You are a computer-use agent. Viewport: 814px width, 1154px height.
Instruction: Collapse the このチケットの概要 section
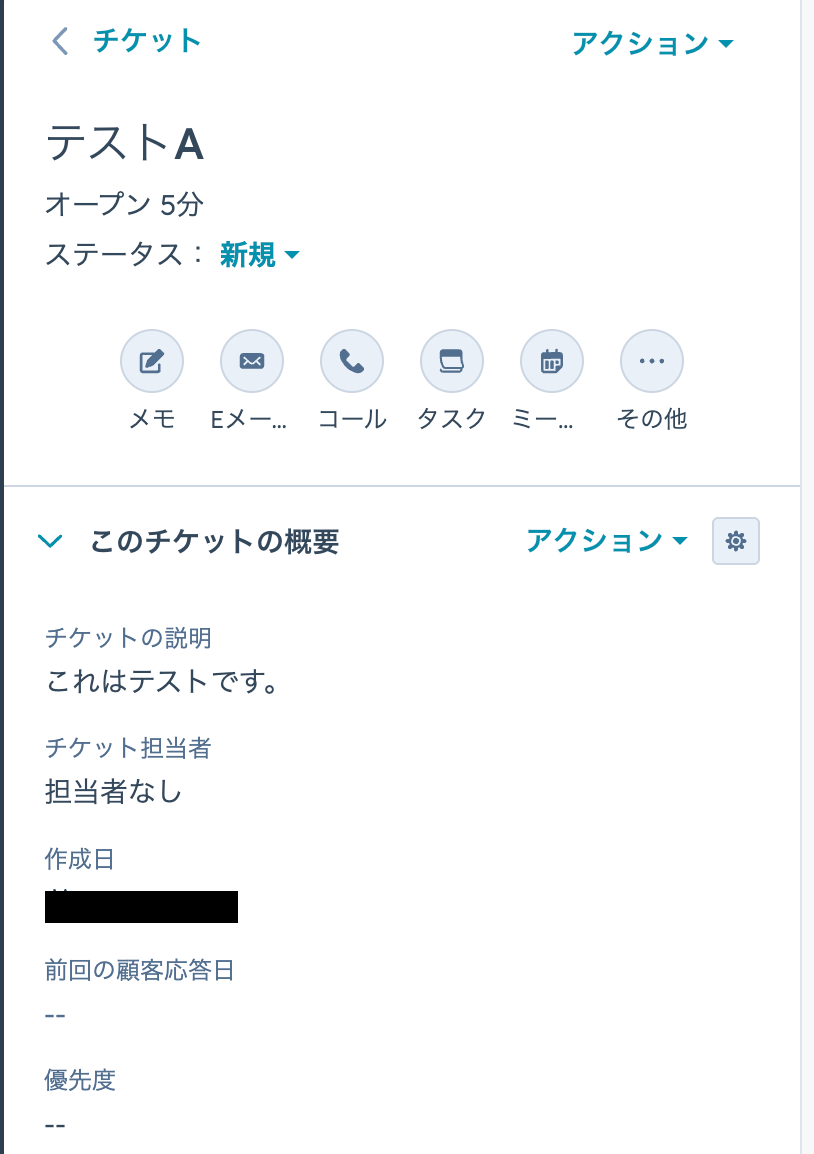(x=50, y=542)
